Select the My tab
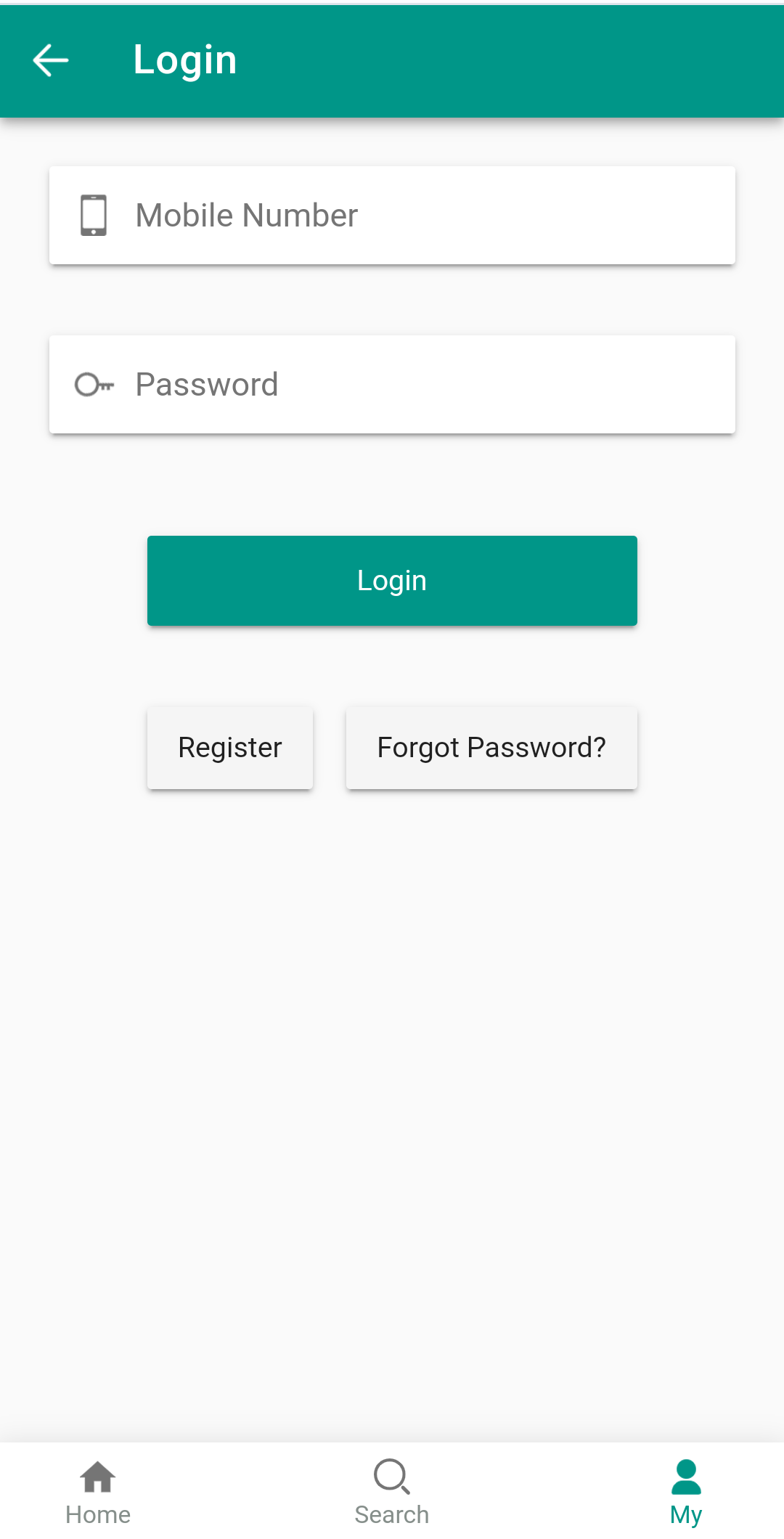The width and height of the screenshot is (784, 1539). pyautogui.click(x=686, y=1492)
